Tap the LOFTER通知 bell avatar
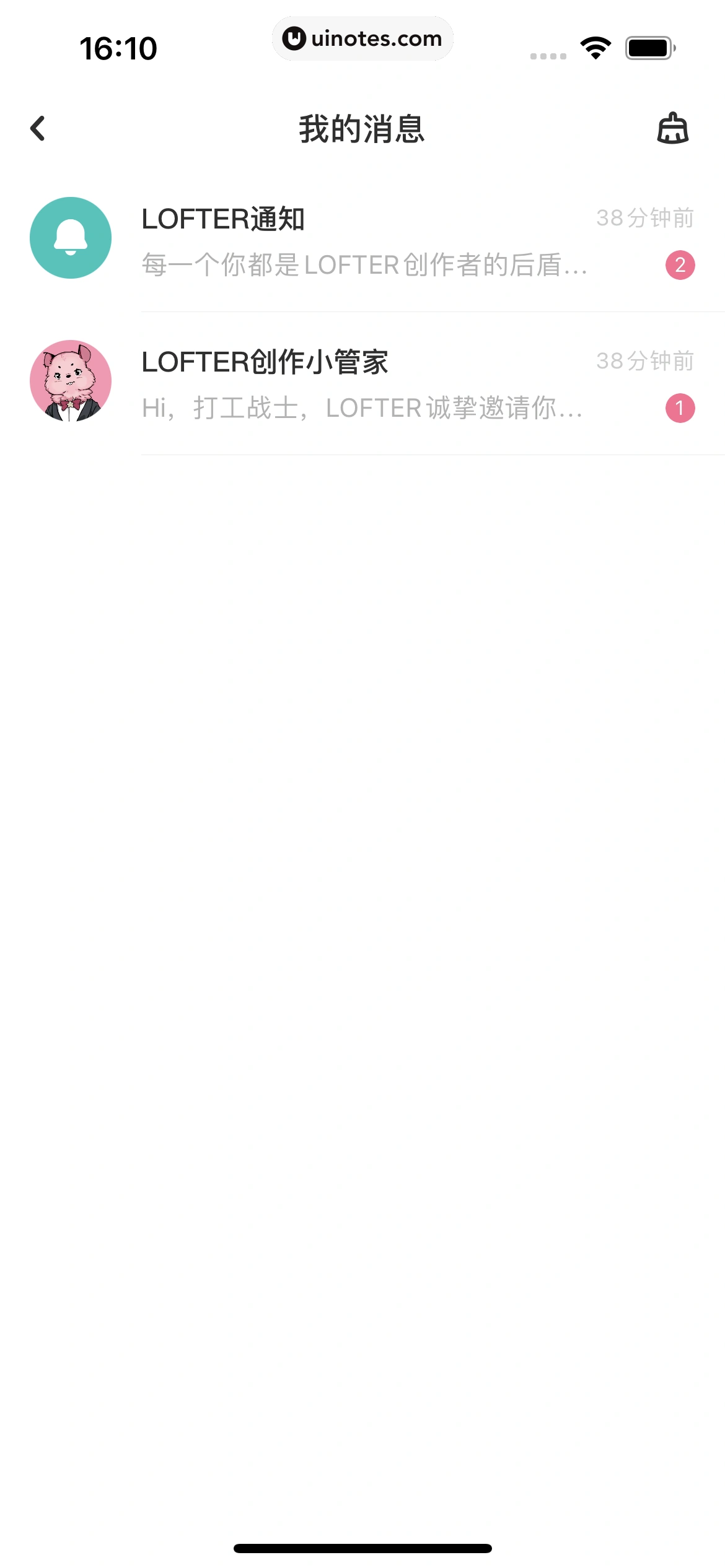 point(70,237)
